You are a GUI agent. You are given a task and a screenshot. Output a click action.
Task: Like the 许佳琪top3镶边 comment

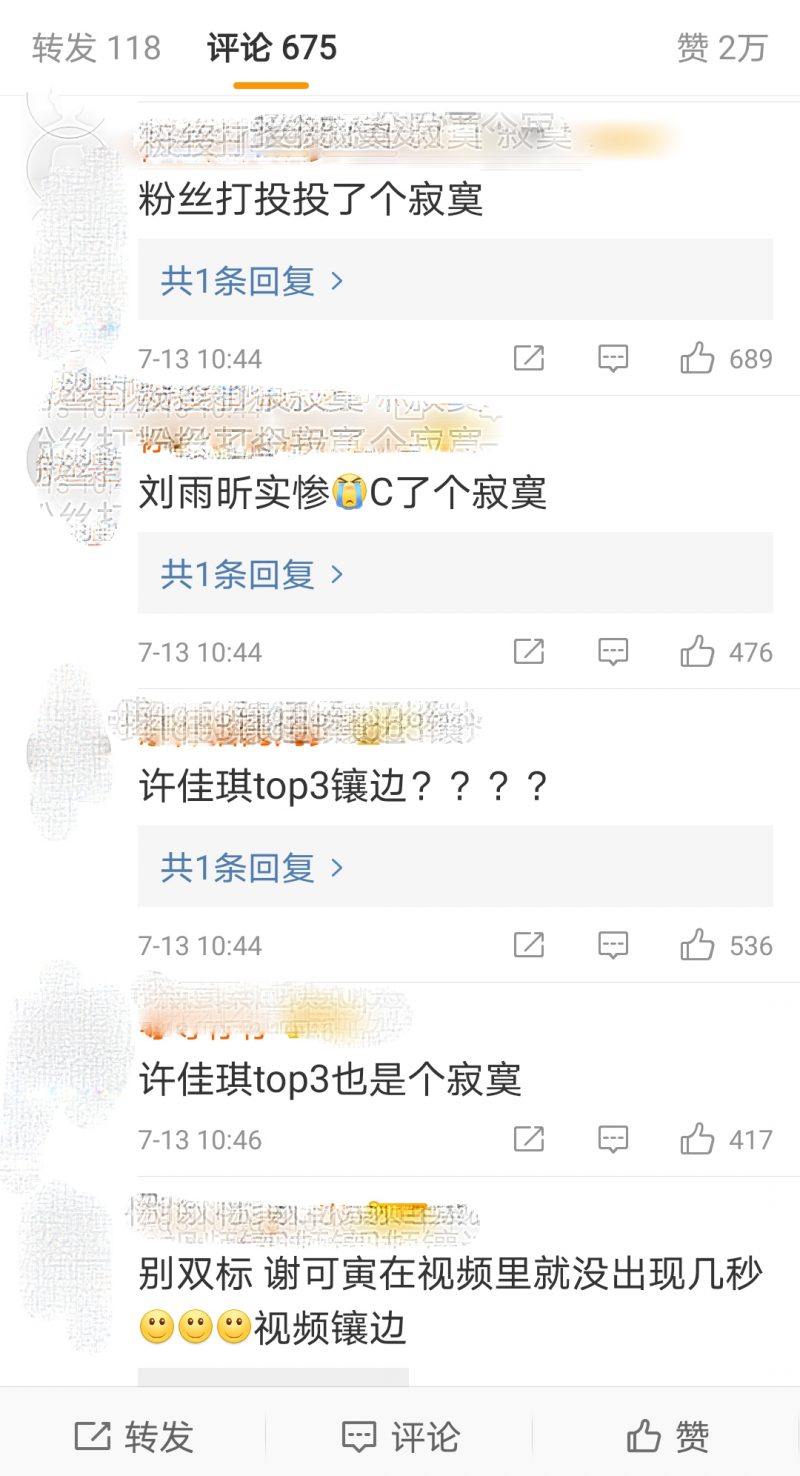(697, 945)
